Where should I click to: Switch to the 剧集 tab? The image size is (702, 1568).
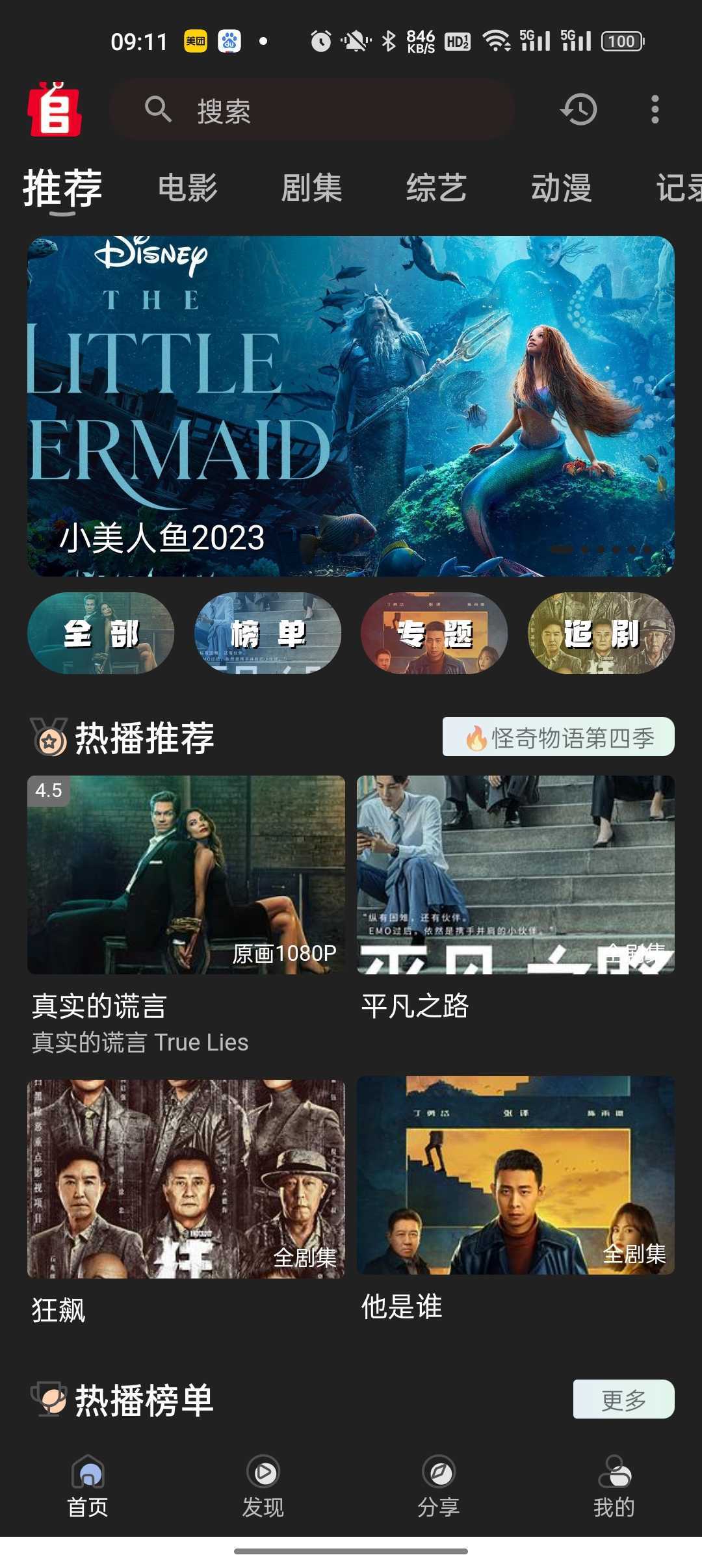coord(312,188)
